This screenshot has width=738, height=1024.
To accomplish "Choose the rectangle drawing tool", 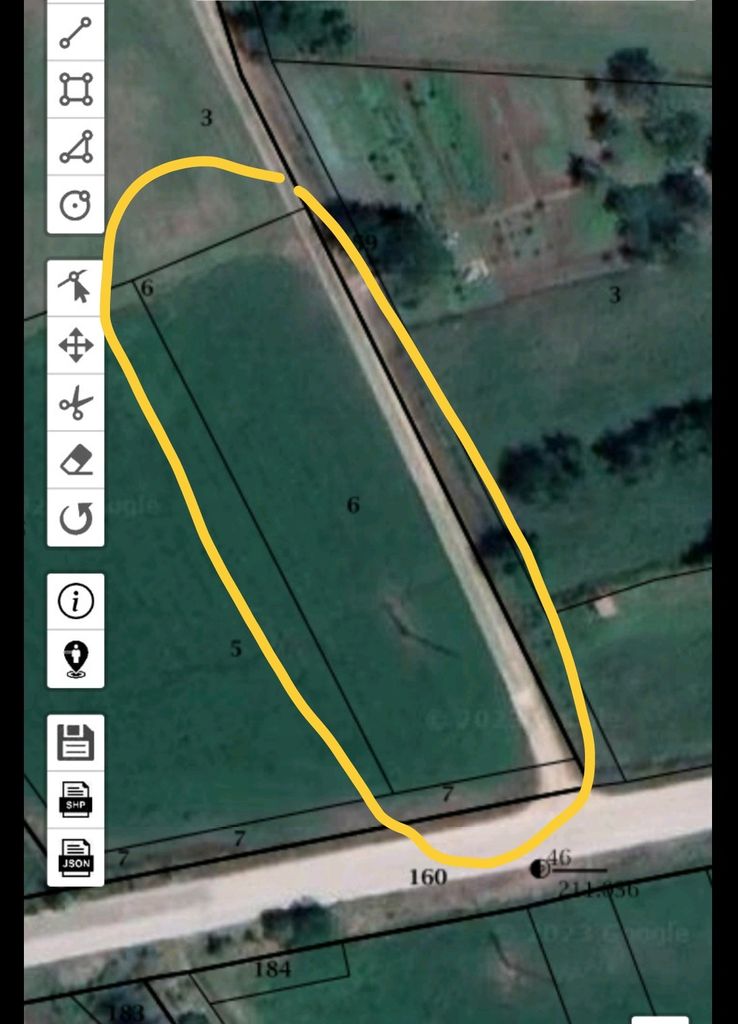I will pos(76,89).
